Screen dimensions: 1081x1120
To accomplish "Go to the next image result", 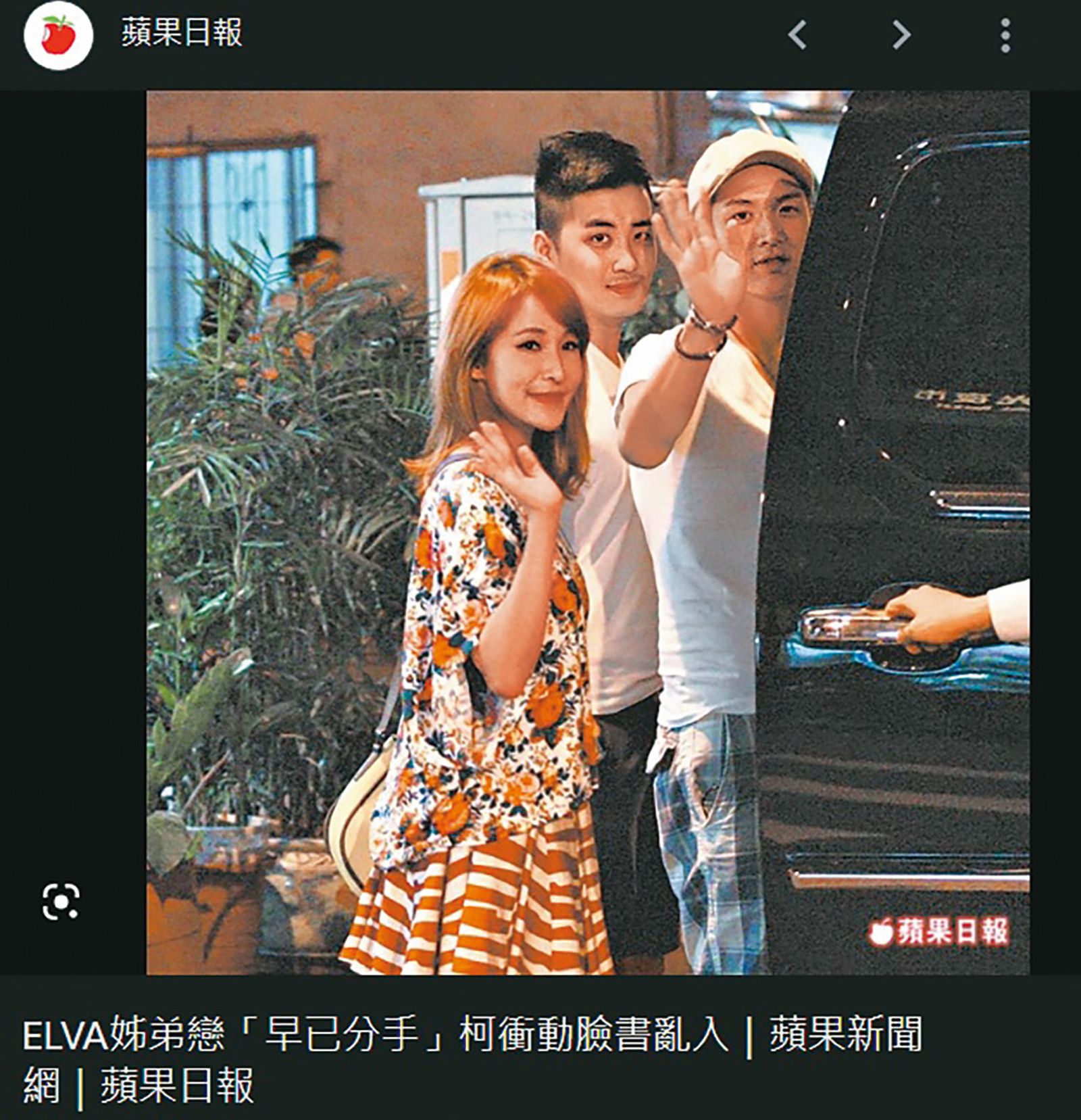I will 901,34.
